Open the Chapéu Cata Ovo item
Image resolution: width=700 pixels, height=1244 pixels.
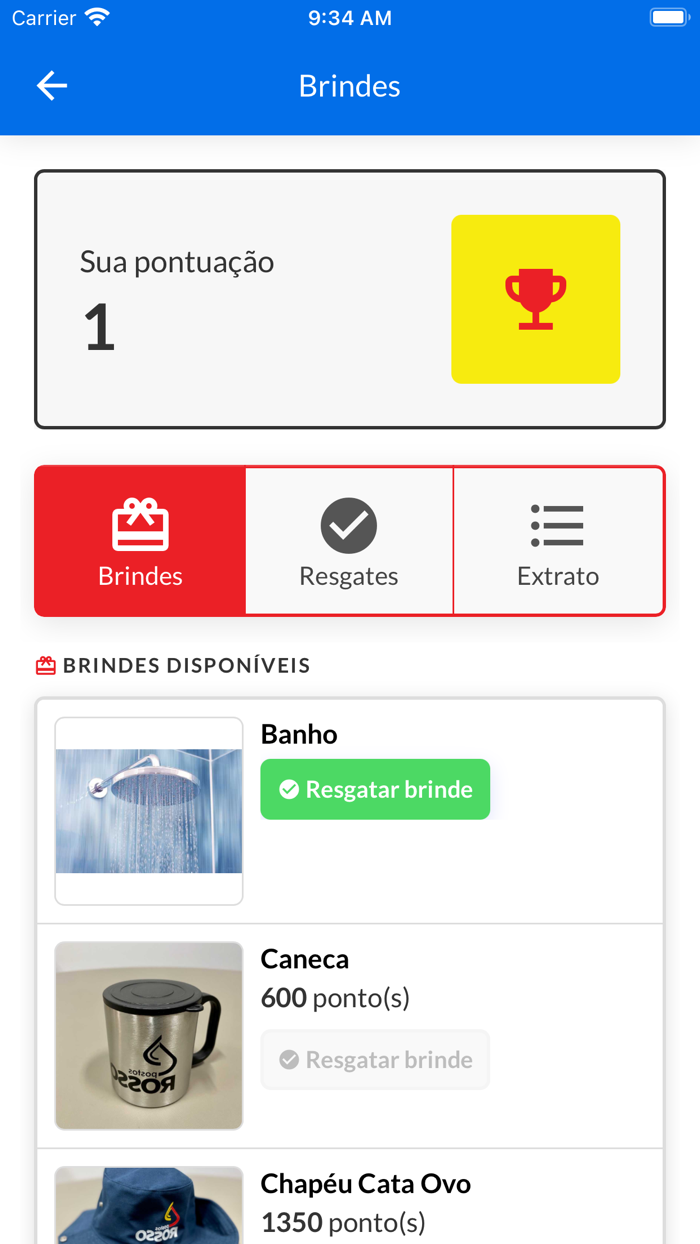coord(365,1184)
